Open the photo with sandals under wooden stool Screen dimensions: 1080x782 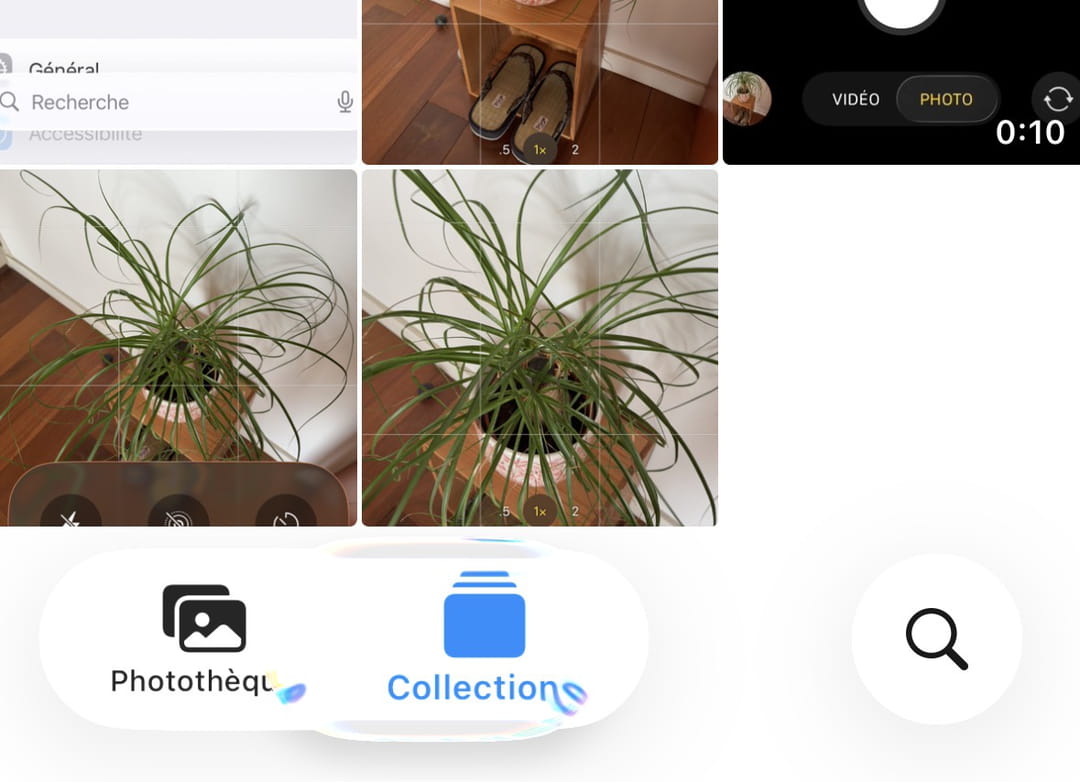(x=539, y=80)
